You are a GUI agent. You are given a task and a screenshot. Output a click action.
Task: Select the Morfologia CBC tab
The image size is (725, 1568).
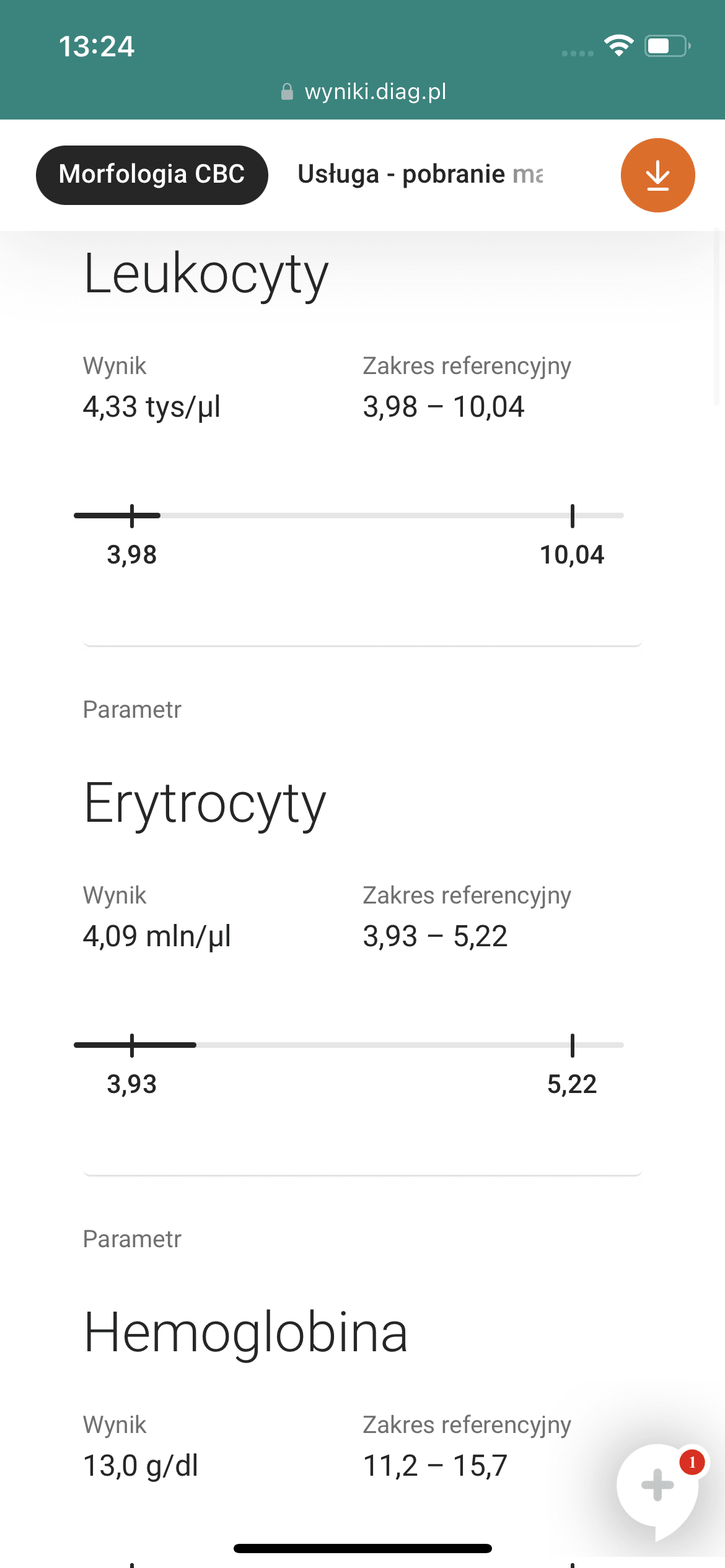click(x=152, y=175)
